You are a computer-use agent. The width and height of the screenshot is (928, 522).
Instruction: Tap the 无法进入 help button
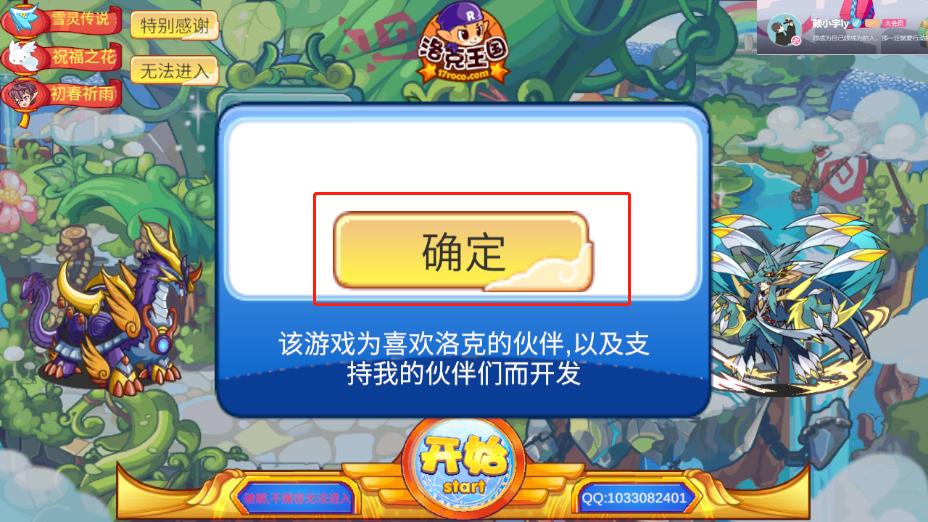[174, 70]
